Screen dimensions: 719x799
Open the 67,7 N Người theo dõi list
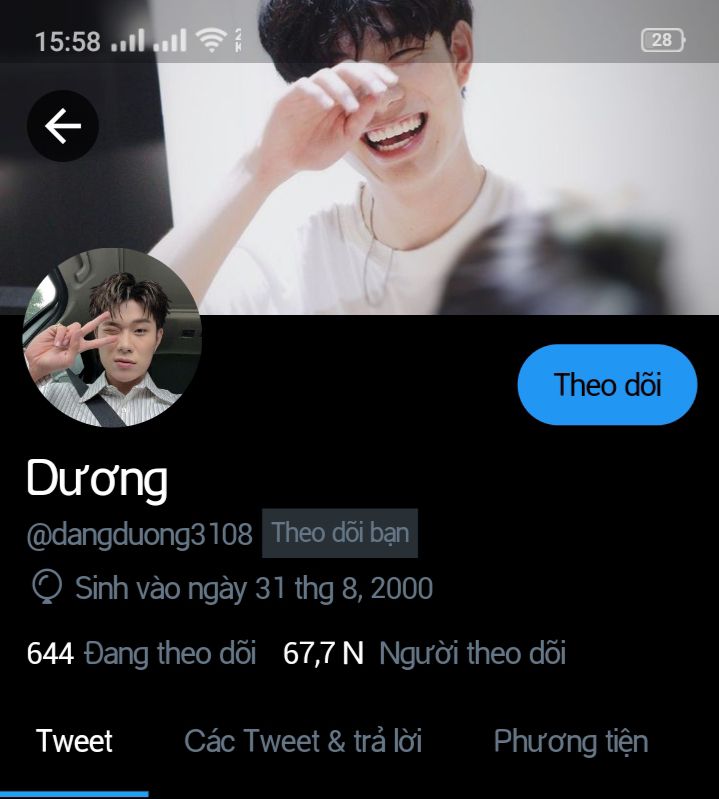click(x=425, y=654)
